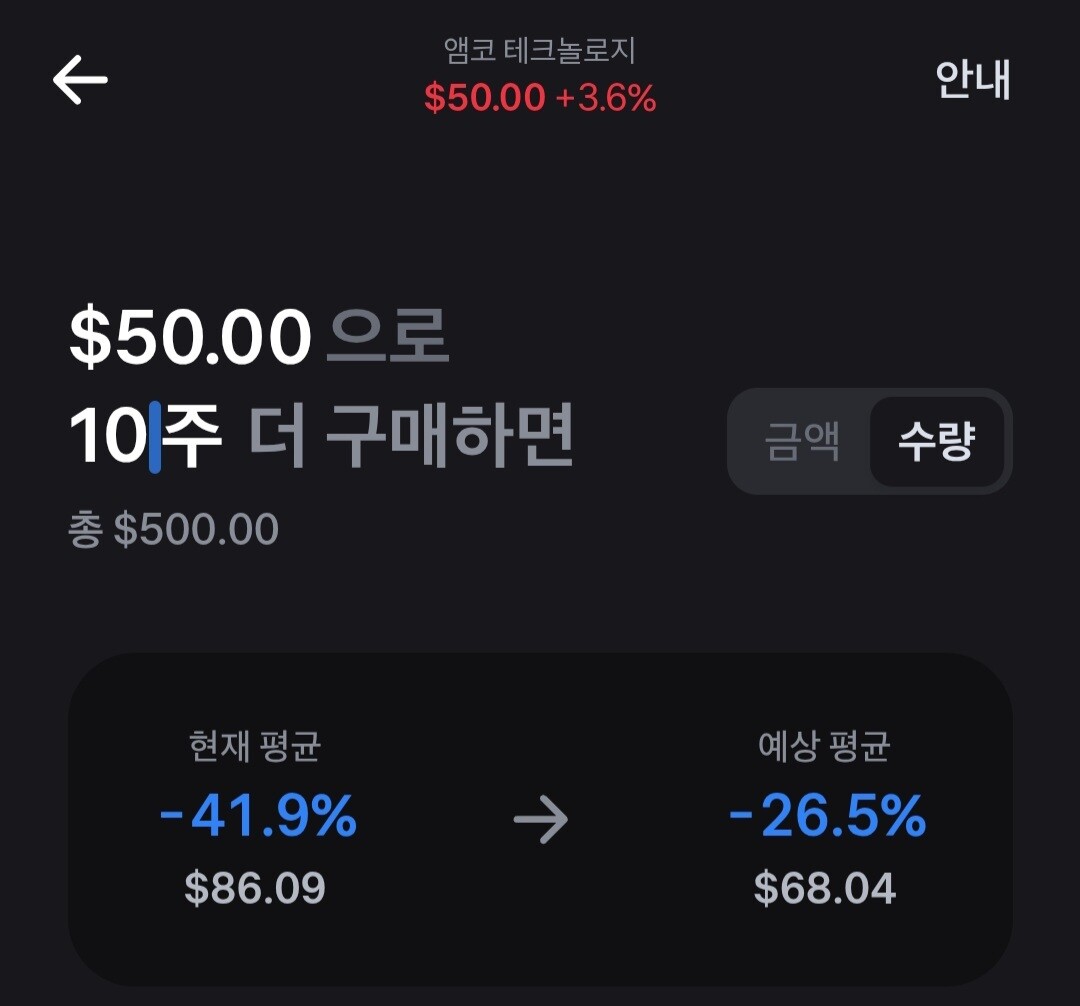Edit the $50.00 price field

pyautogui.click(x=190, y=337)
